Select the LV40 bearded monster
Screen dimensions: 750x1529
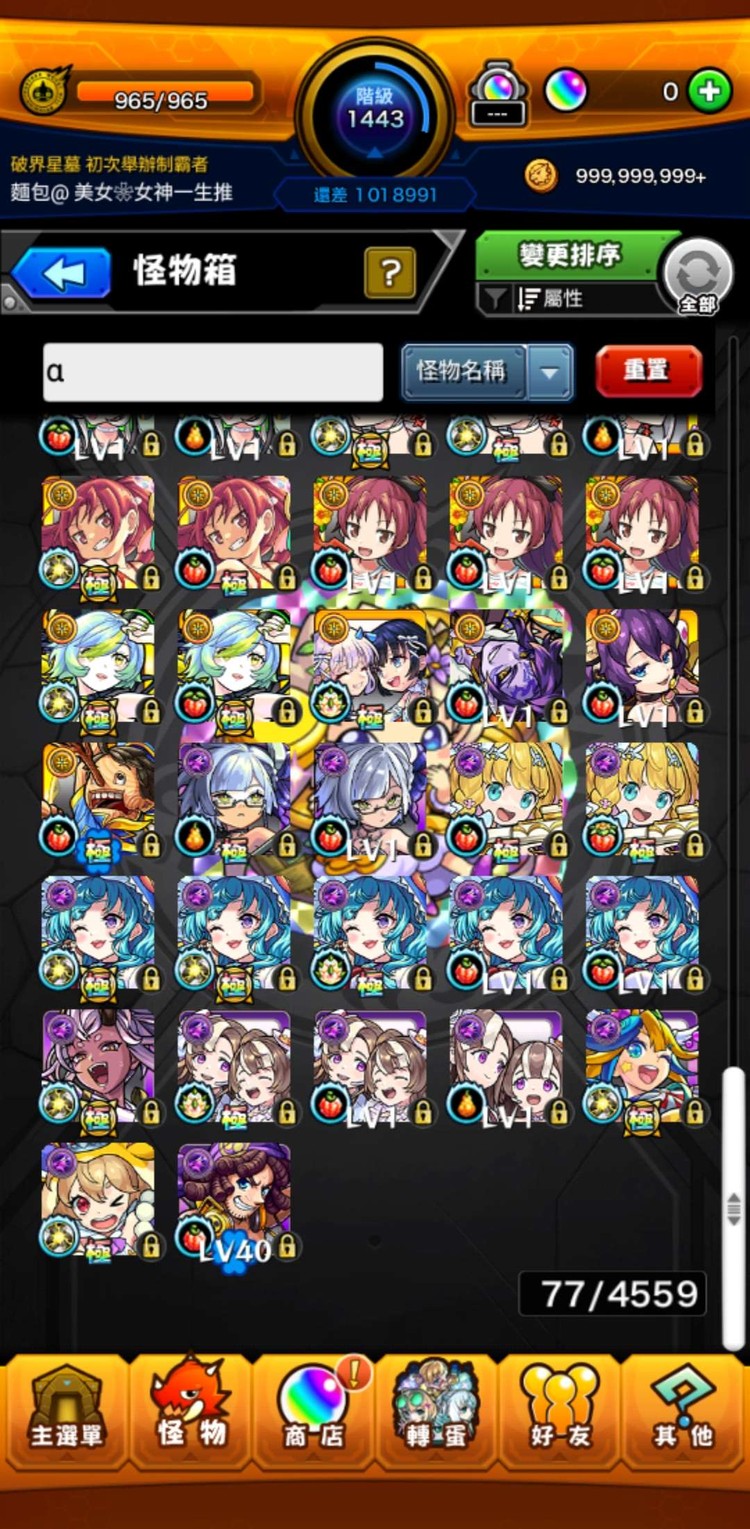(234, 1203)
